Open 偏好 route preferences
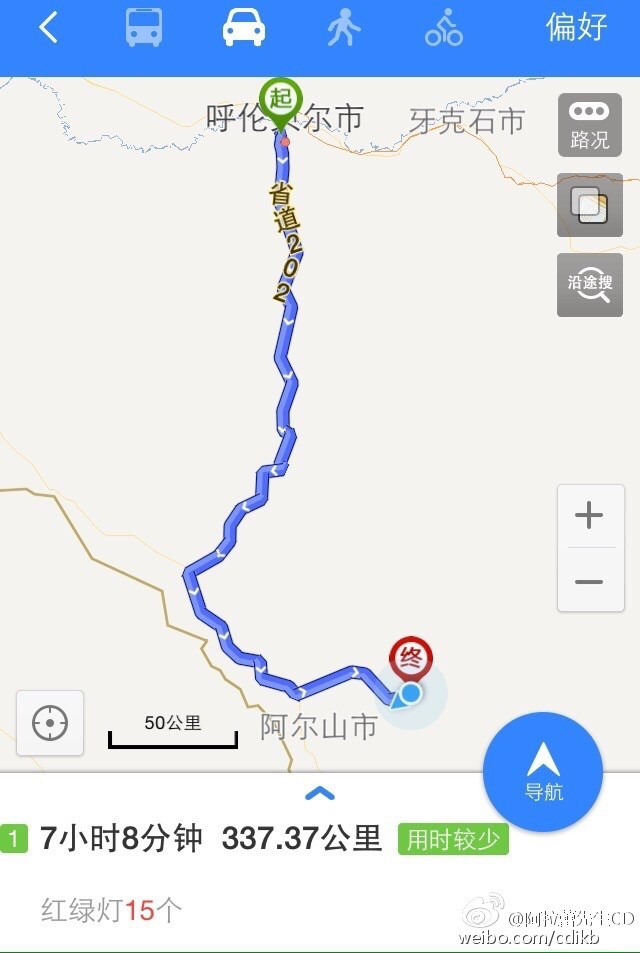Viewport: 640px width, 953px height. pyautogui.click(x=576, y=28)
